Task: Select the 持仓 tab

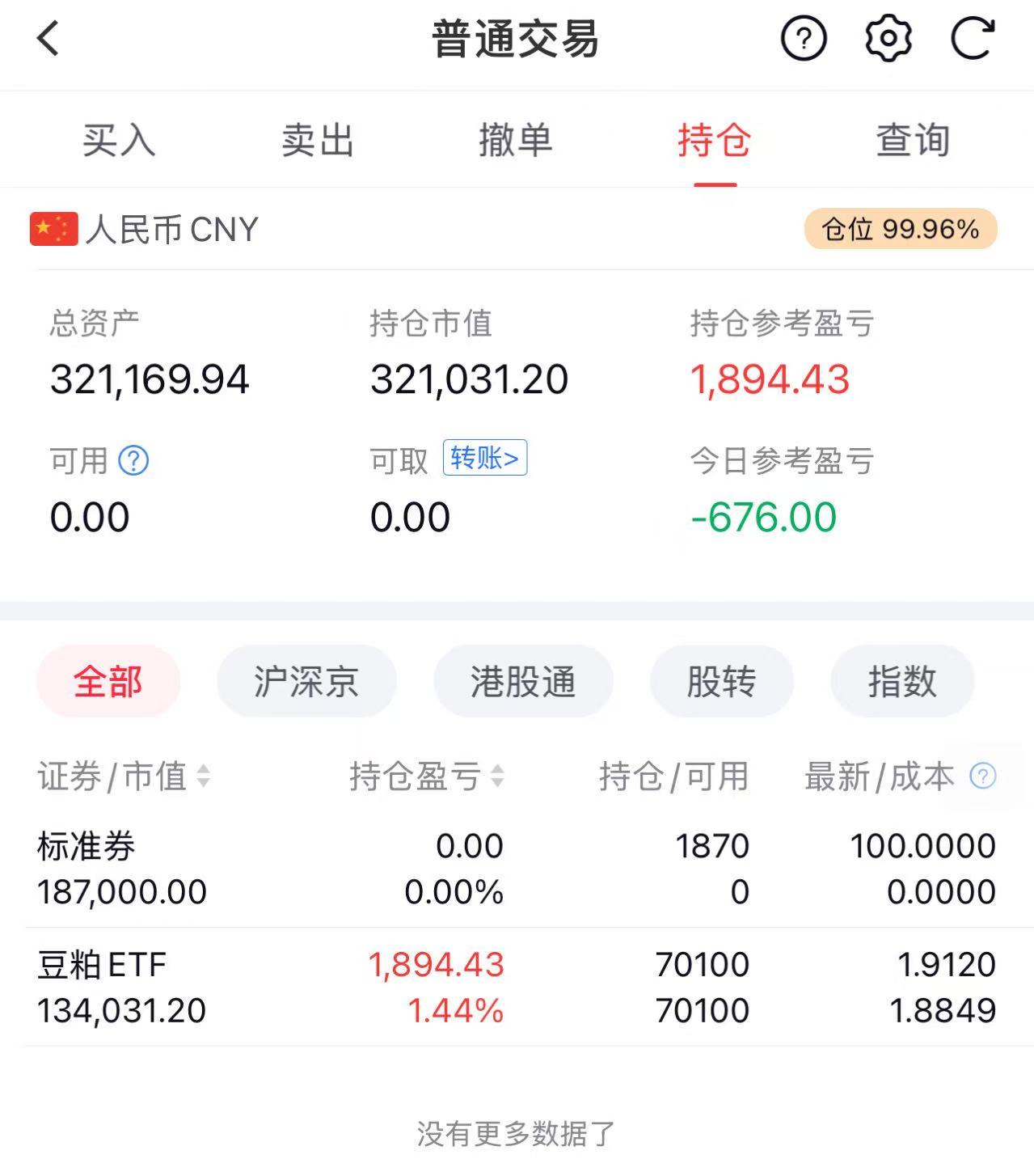Action: pyautogui.click(x=714, y=141)
